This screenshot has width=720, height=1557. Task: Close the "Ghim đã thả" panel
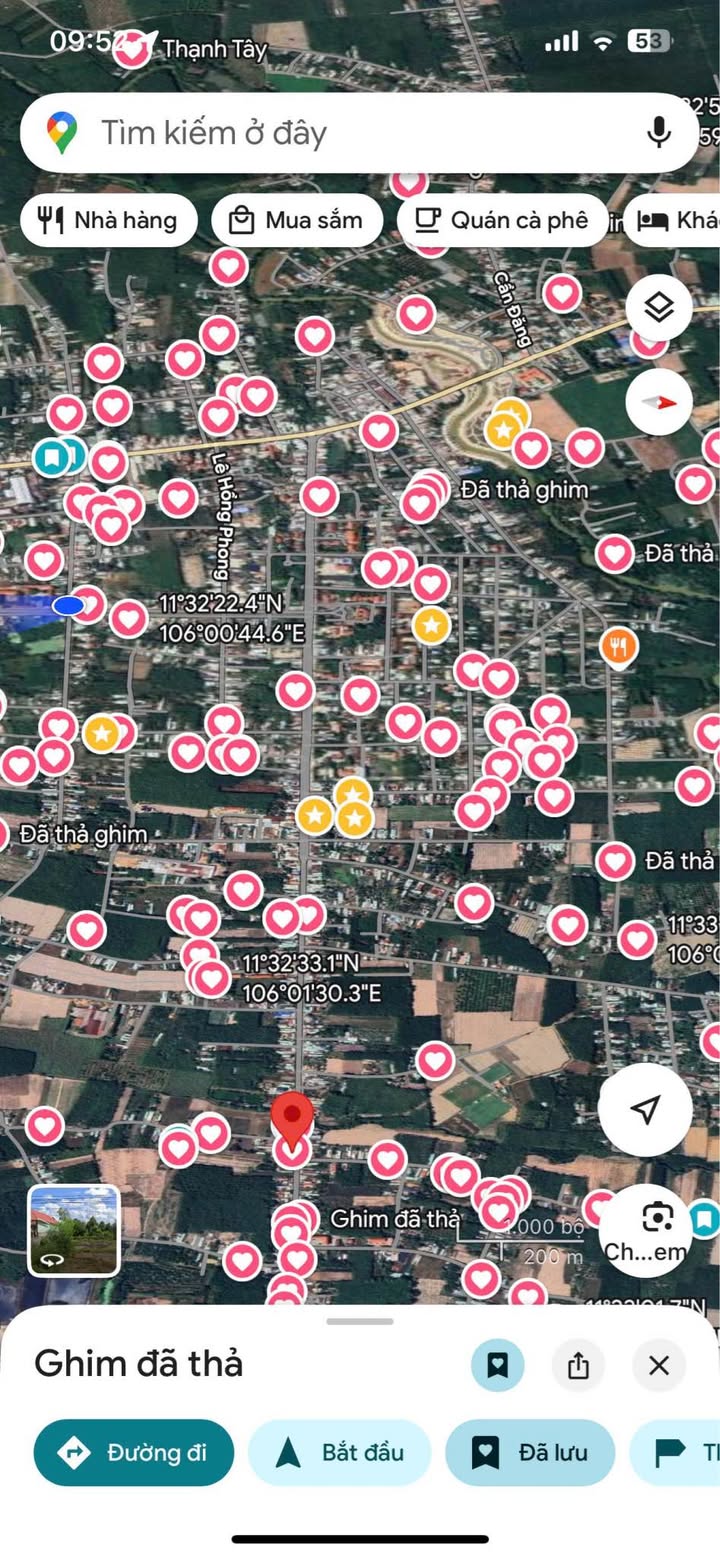tap(658, 1365)
